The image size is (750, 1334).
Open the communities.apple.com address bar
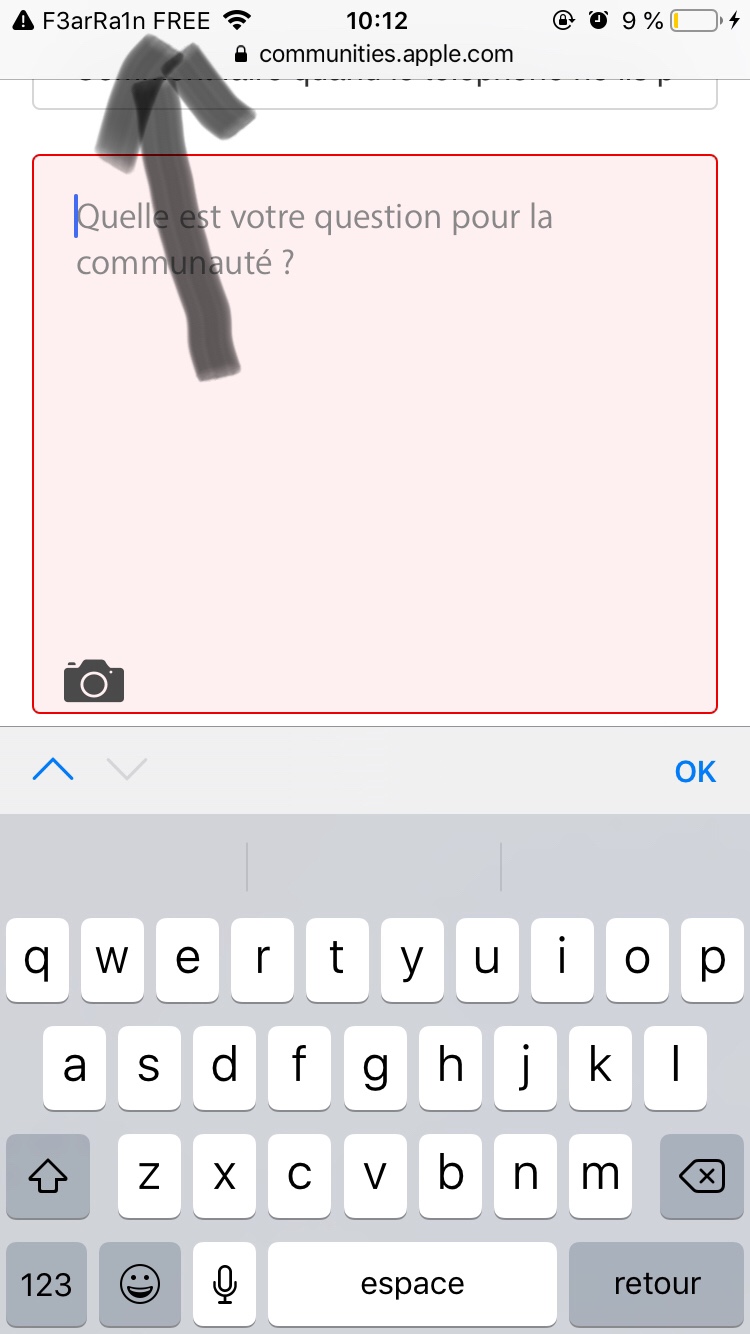(x=375, y=54)
